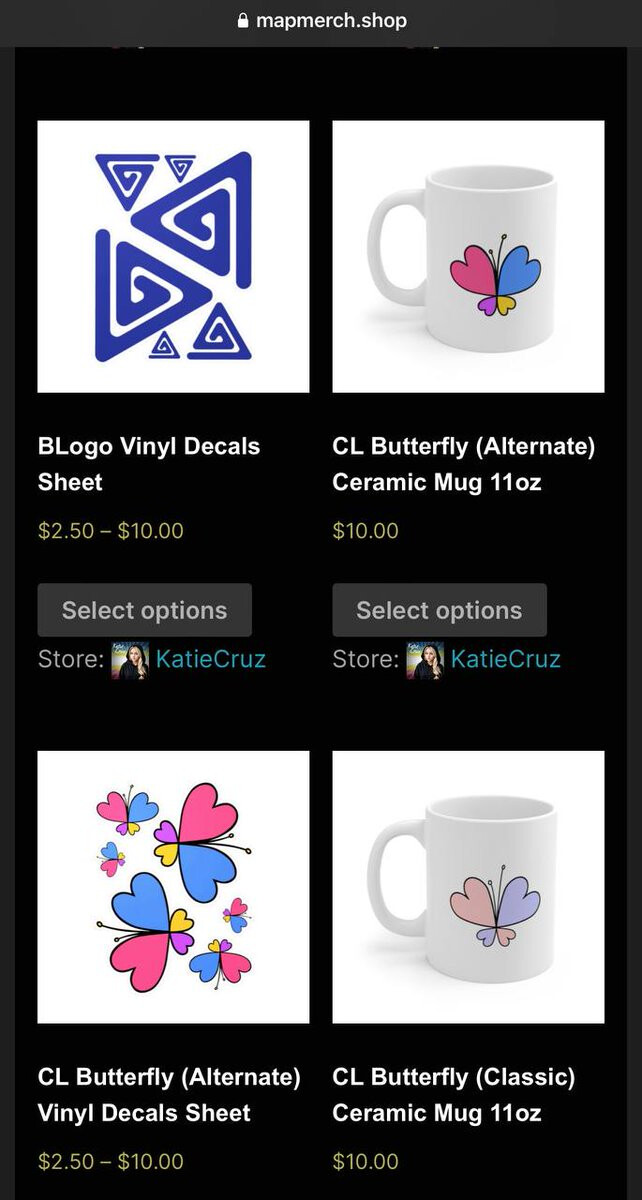The width and height of the screenshot is (642, 1200).
Task: Open the BLogo Vinyl Decals Sheet image
Action: pyautogui.click(x=173, y=257)
